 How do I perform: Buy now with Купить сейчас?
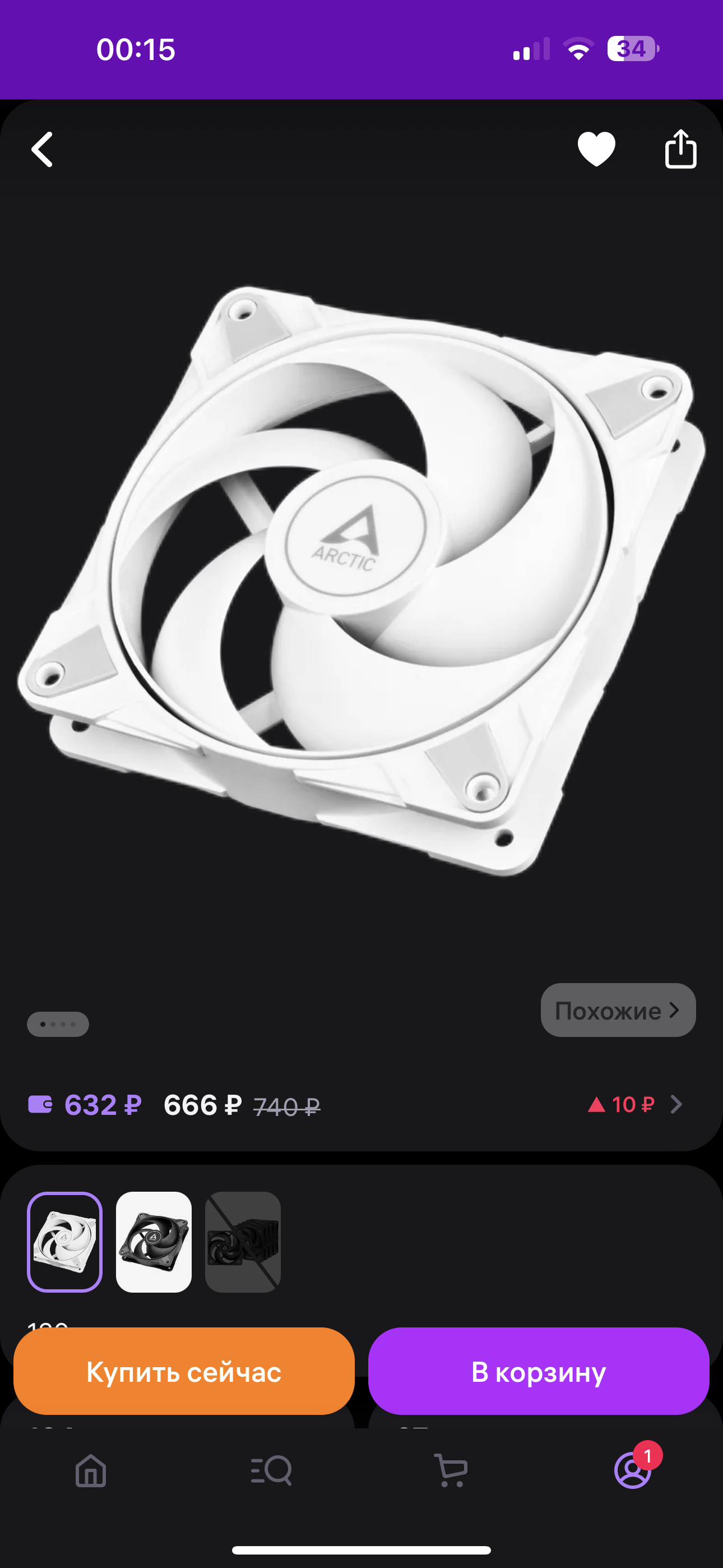[184, 1372]
